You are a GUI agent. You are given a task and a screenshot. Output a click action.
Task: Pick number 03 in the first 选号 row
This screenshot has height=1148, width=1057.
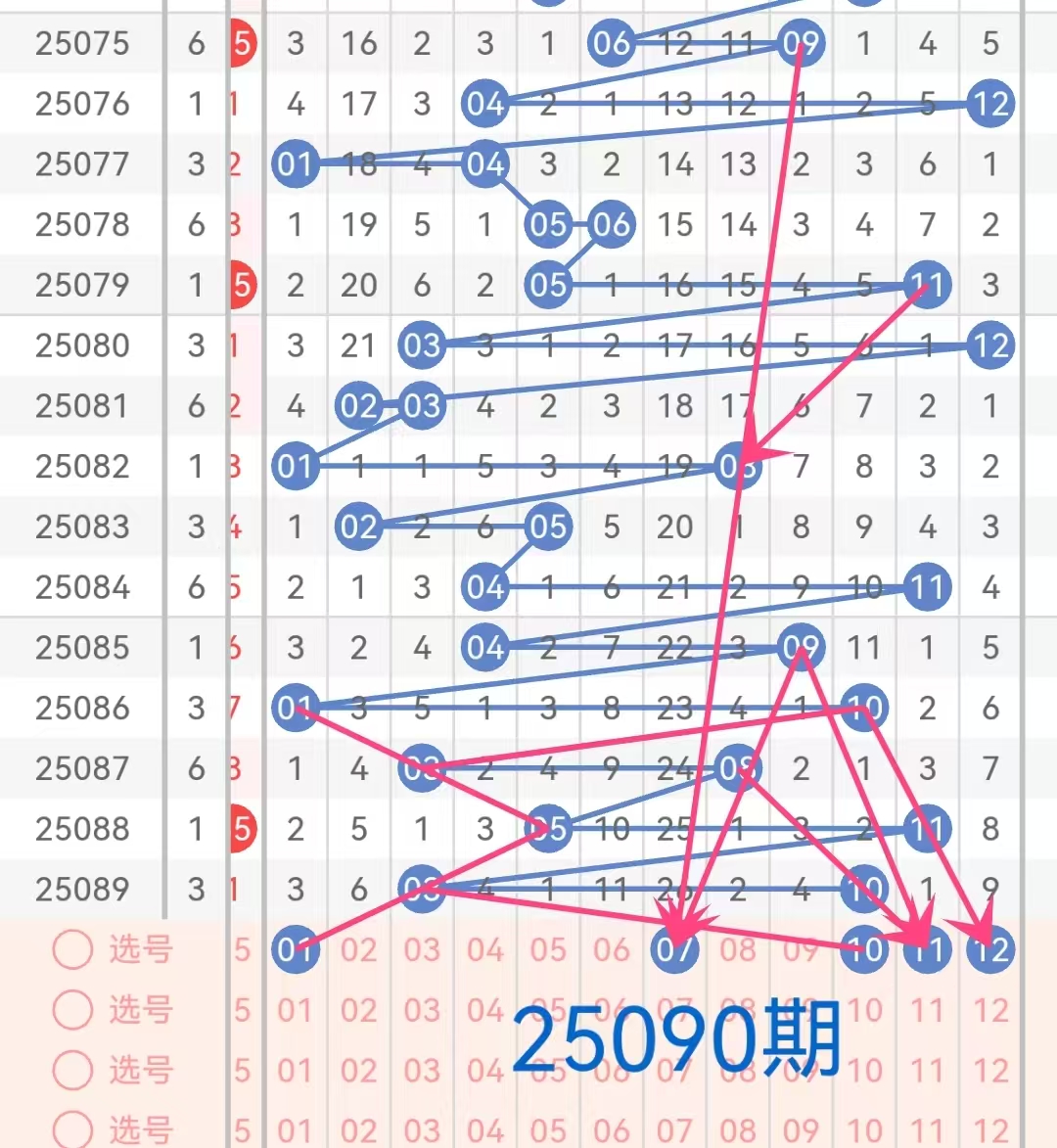(x=422, y=949)
